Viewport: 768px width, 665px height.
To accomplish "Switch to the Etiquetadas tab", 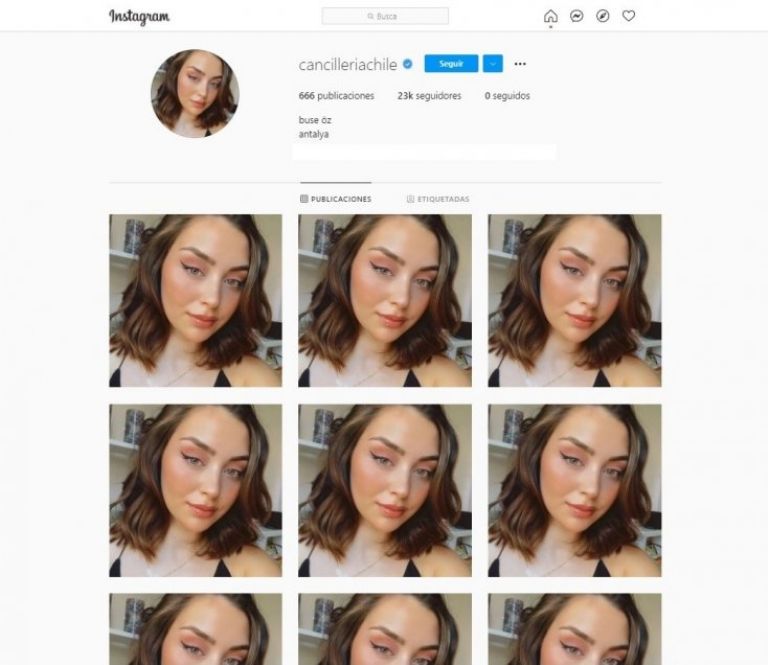I will [x=438, y=199].
